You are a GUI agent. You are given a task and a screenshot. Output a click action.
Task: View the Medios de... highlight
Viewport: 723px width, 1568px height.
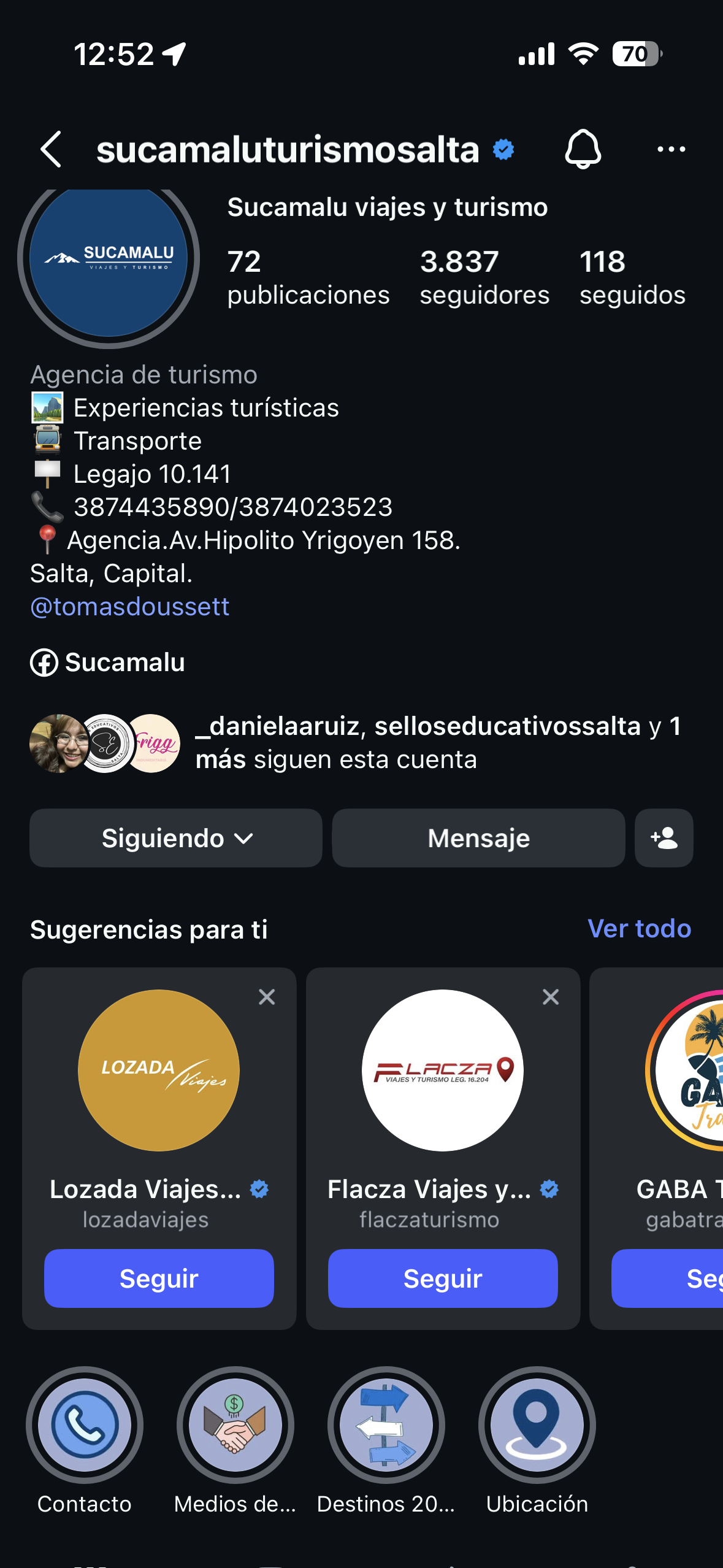tap(235, 1425)
